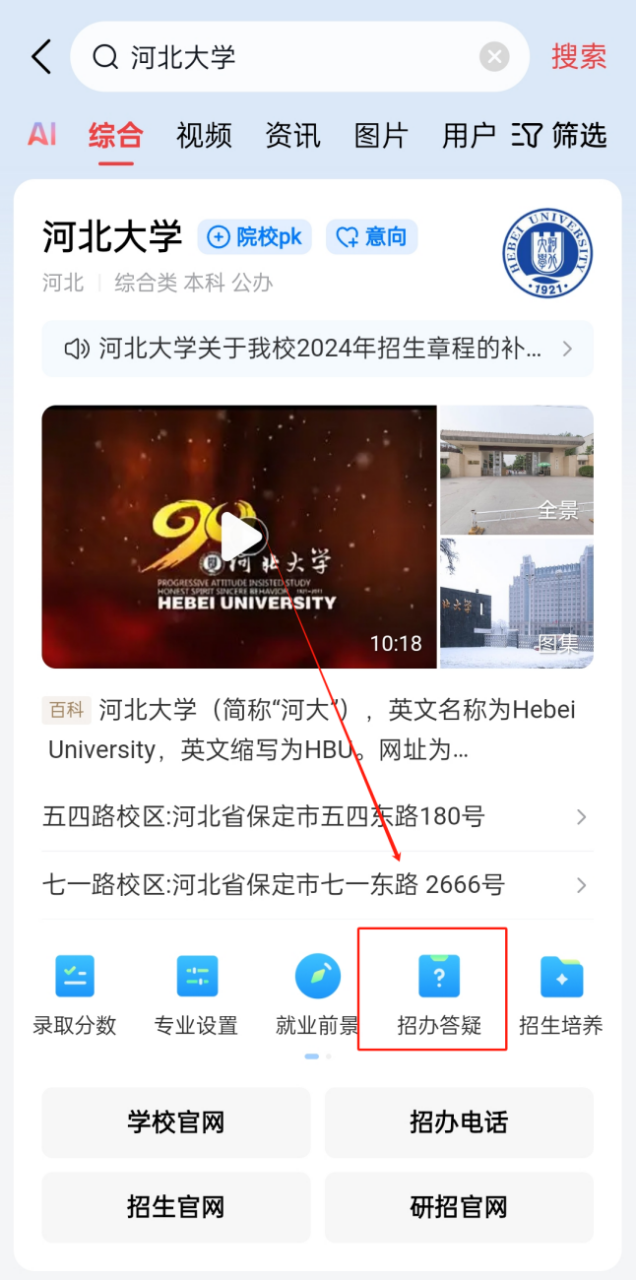Go back with the top-left arrow
This screenshot has height=1280, width=636.
[40, 57]
